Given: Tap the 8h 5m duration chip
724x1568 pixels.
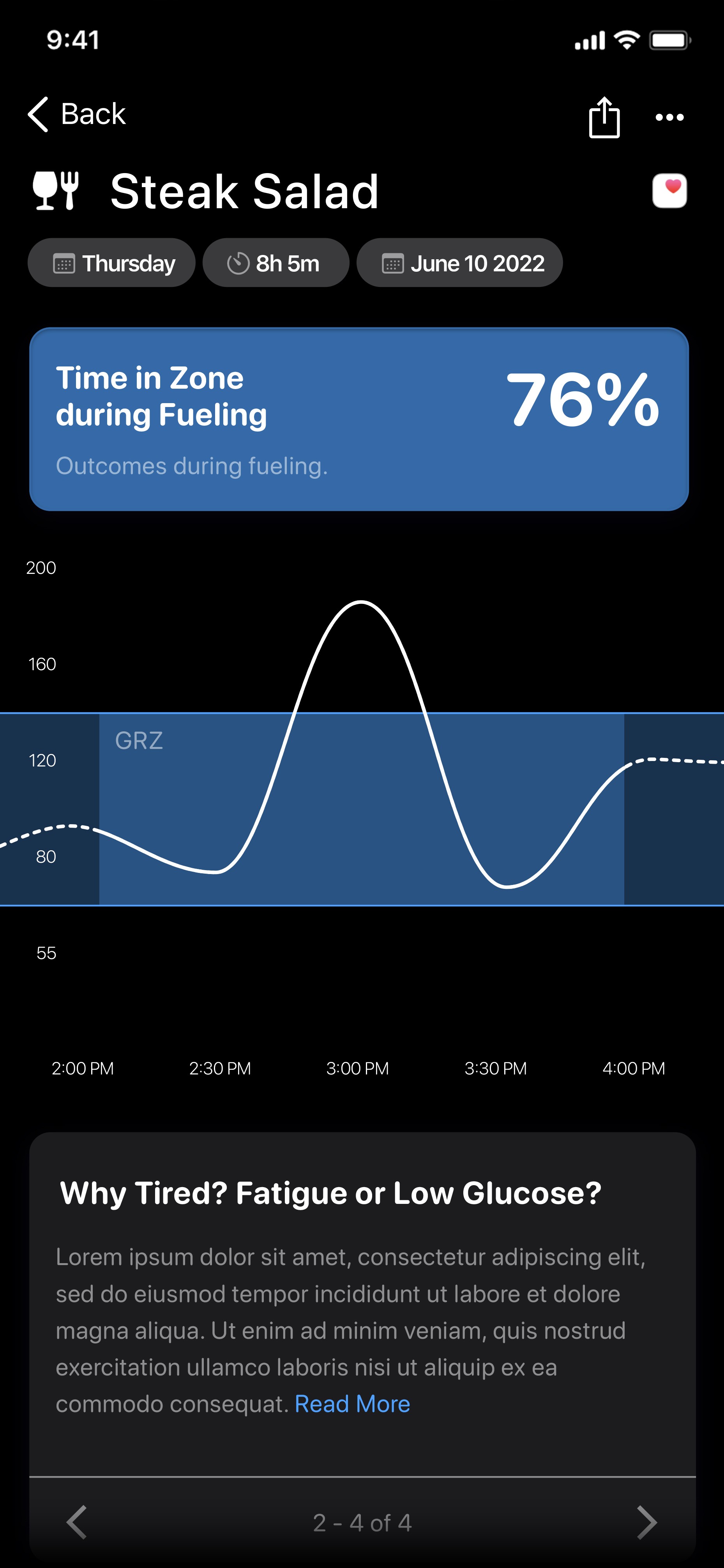Looking at the screenshot, I should coord(275,263).
